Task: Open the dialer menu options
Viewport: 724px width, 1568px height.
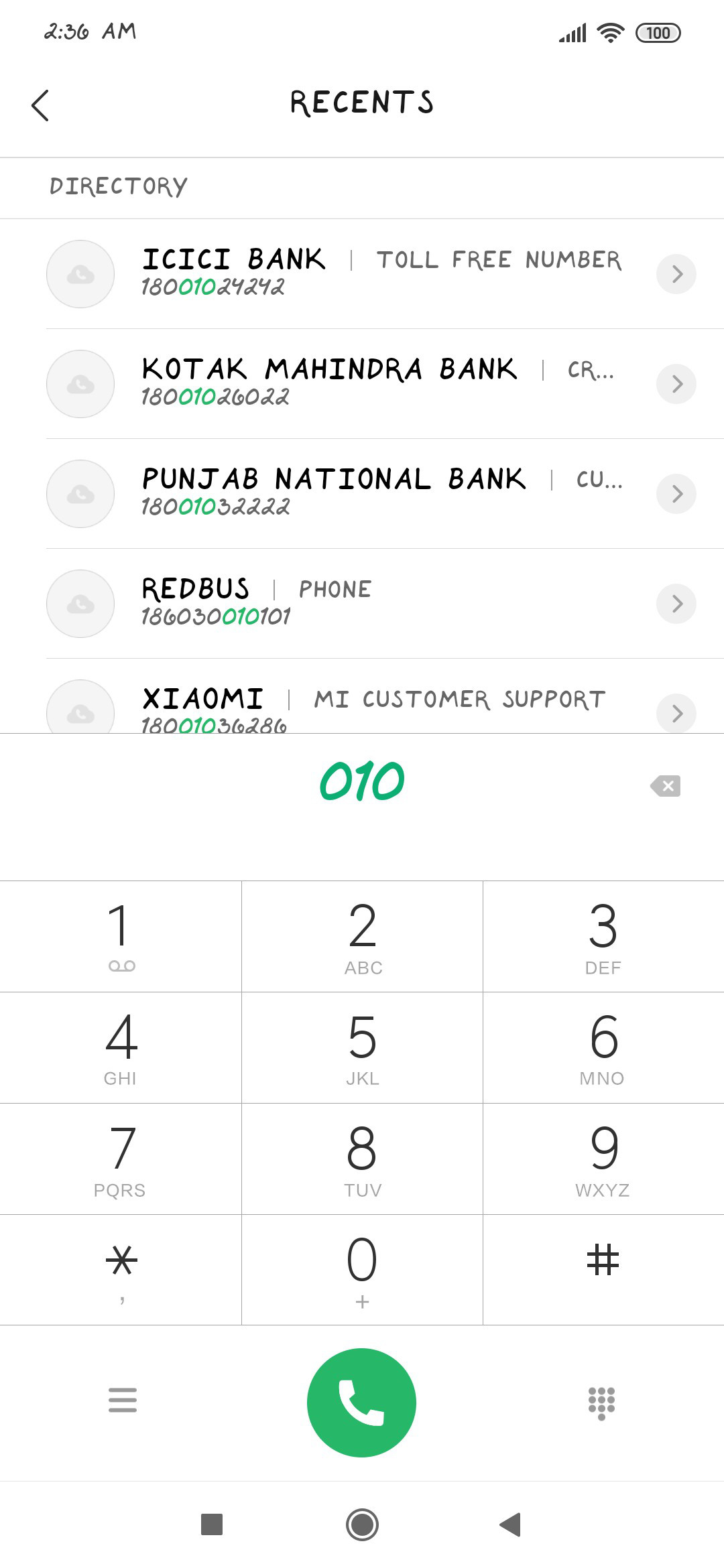Action: 123,1400
